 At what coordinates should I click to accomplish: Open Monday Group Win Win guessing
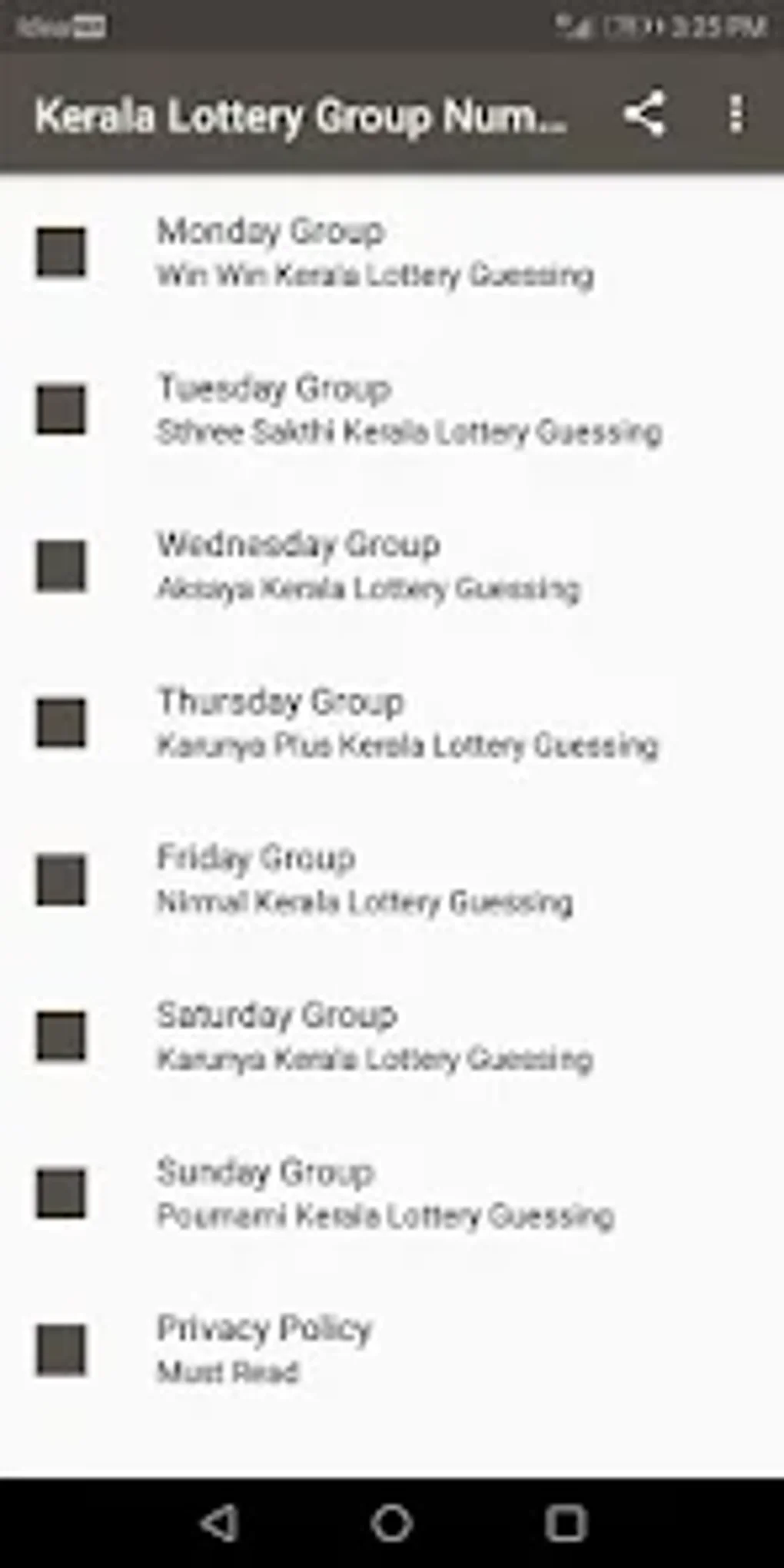[392, 252]
